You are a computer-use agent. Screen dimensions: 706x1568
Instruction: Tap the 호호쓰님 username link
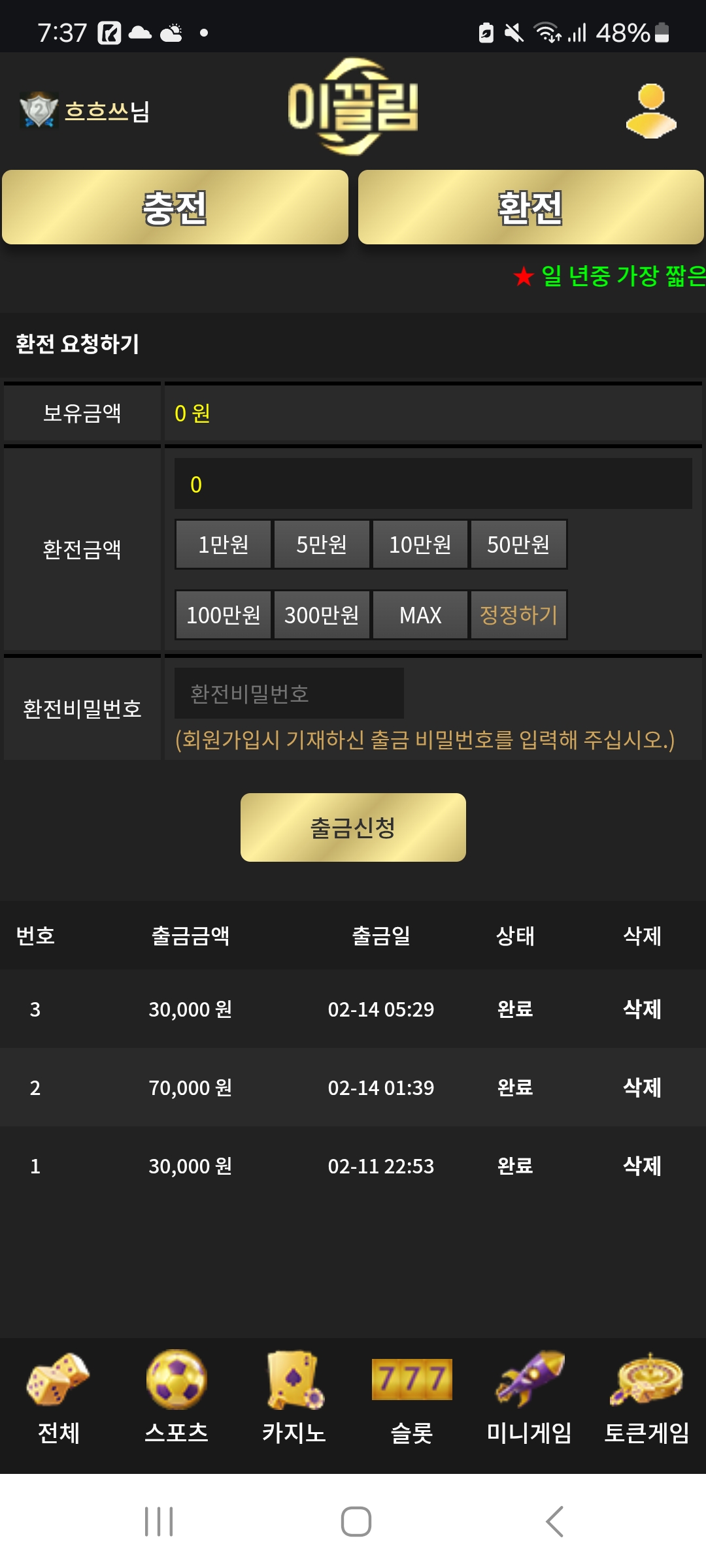pos(107,111)
